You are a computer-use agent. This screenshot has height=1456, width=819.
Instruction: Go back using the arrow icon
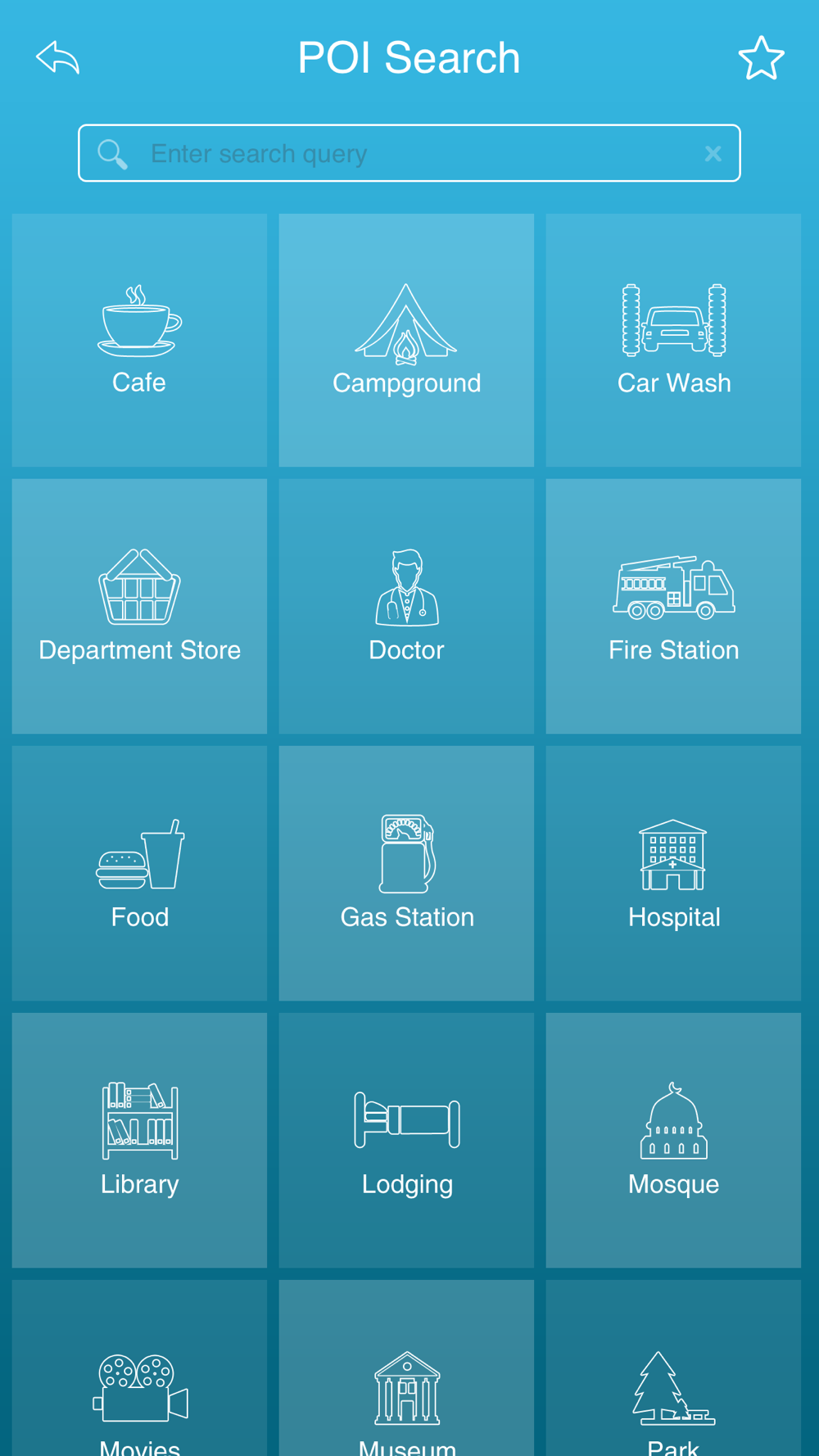tap(57, 57)
